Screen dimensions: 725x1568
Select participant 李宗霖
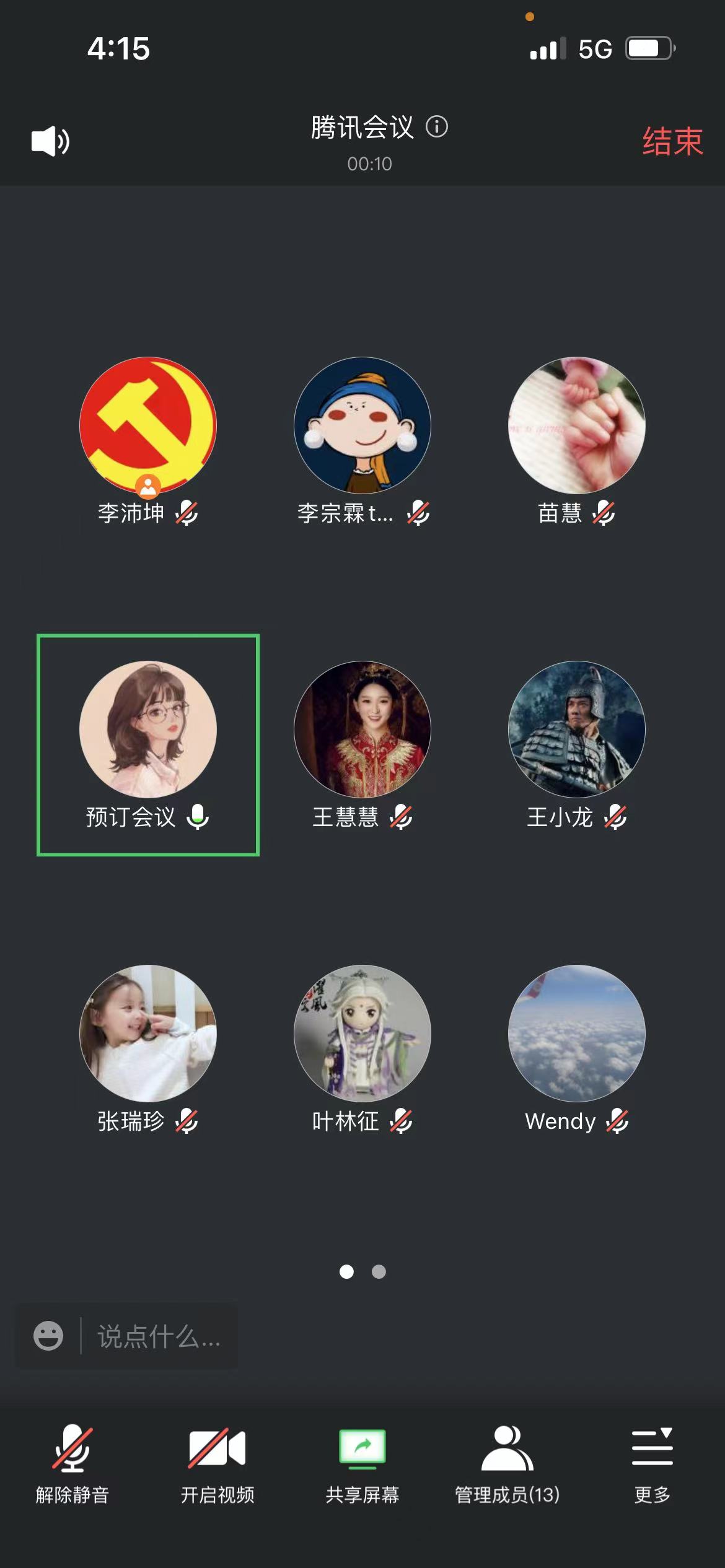click(x=362, y=425)
